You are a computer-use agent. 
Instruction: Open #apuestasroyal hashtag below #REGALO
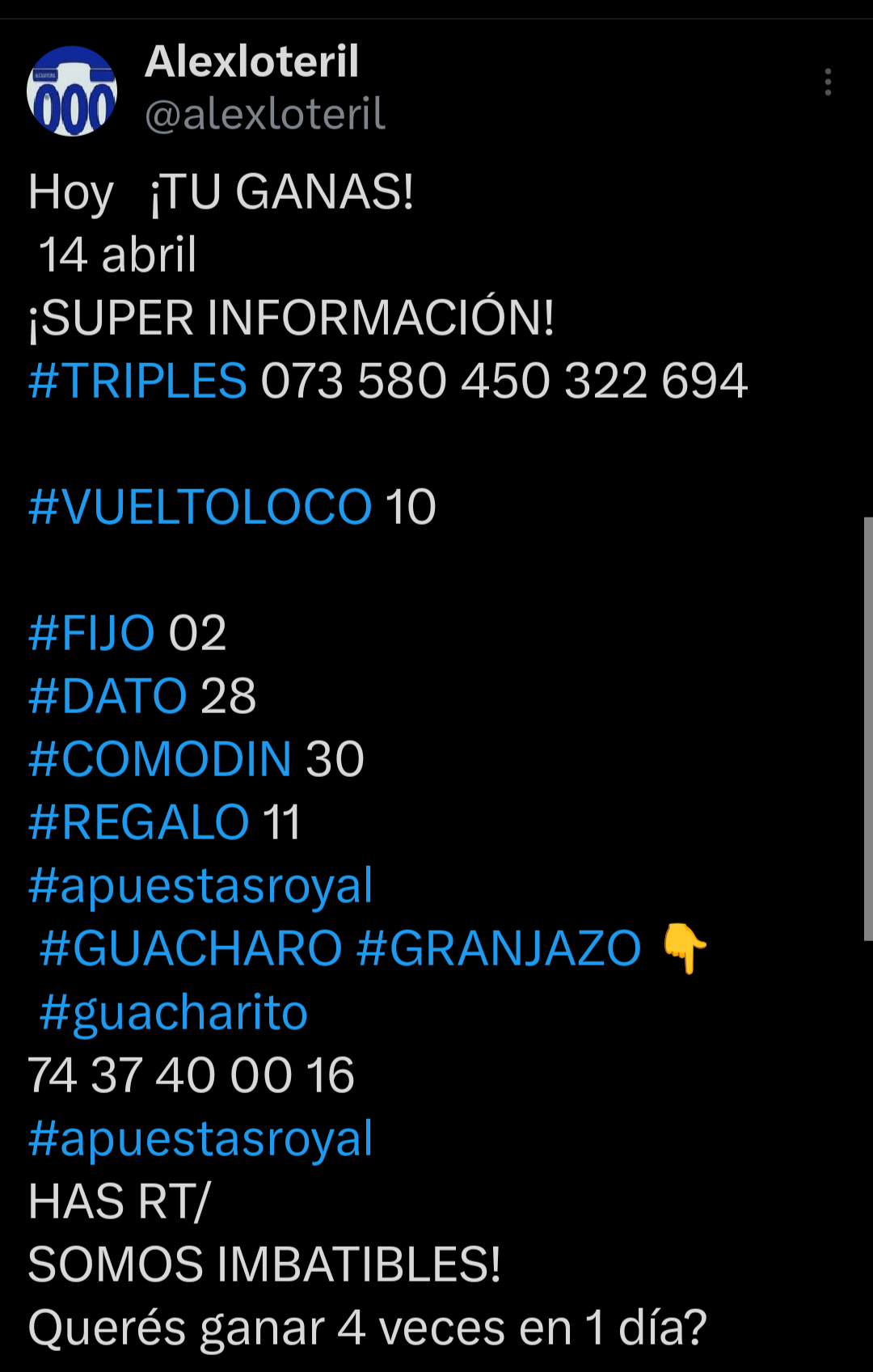[200, 885]
